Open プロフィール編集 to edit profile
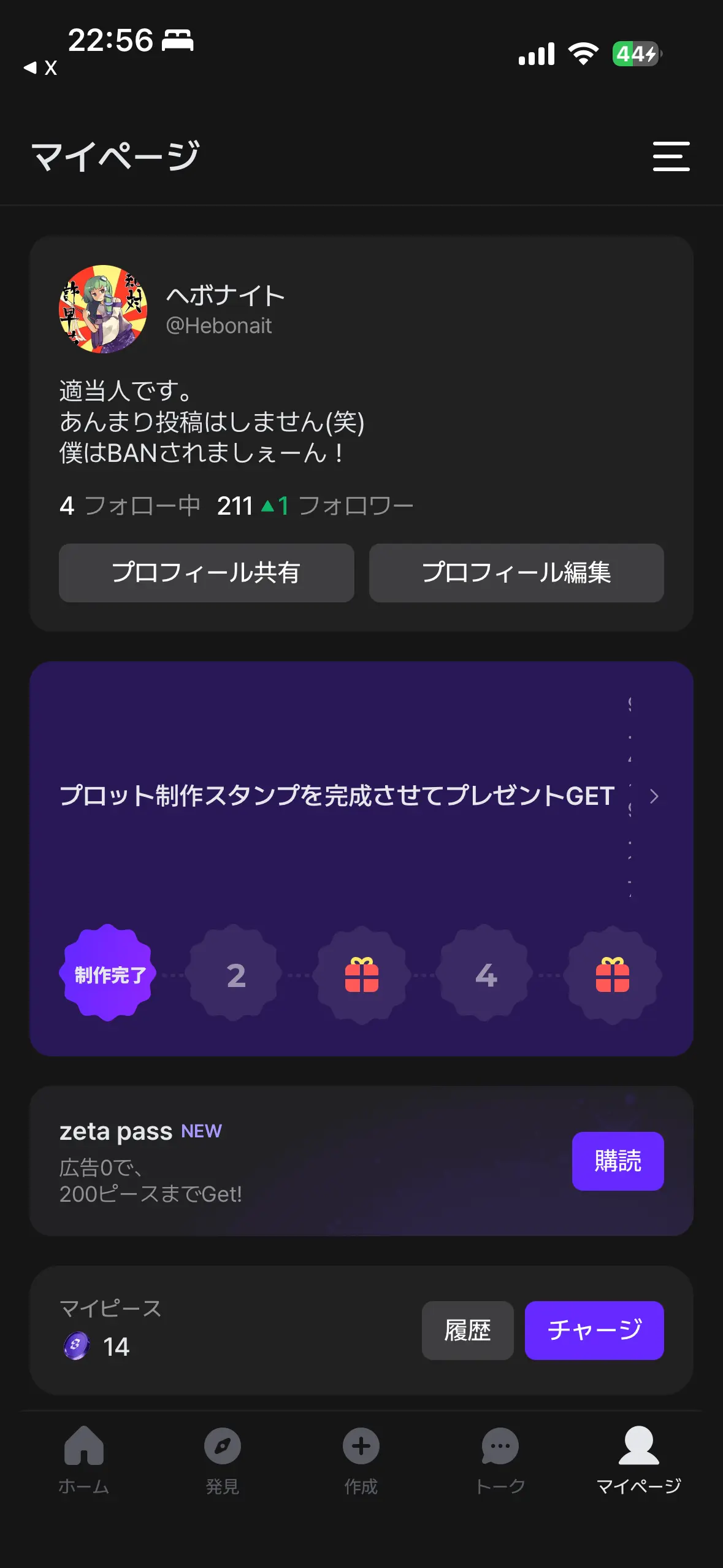Image resolution: width=723 pixels, height=1568 pixels. coord(516,572)
